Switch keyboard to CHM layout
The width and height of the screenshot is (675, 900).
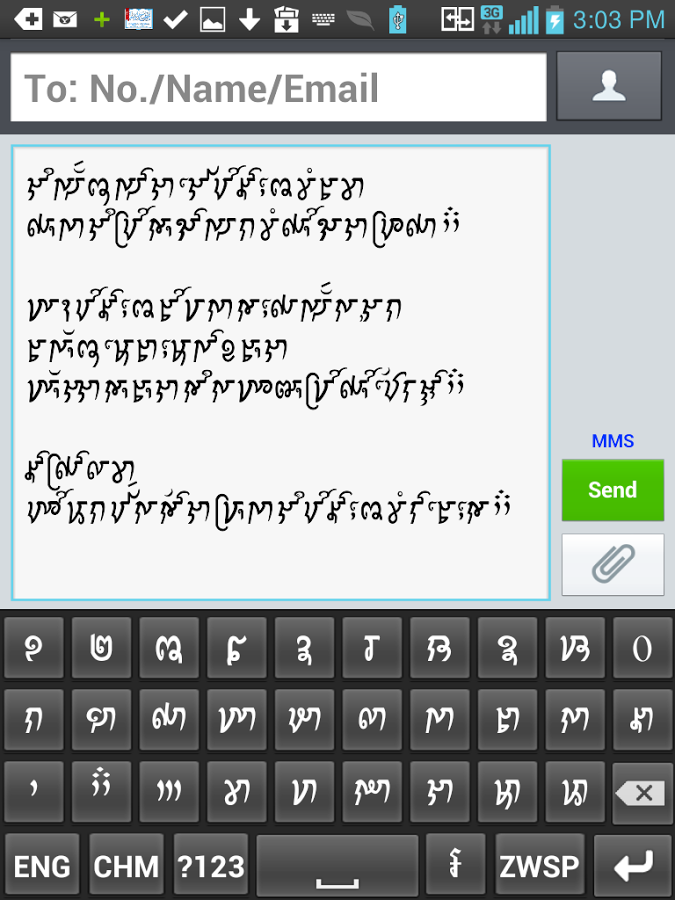tap(126, 866)
